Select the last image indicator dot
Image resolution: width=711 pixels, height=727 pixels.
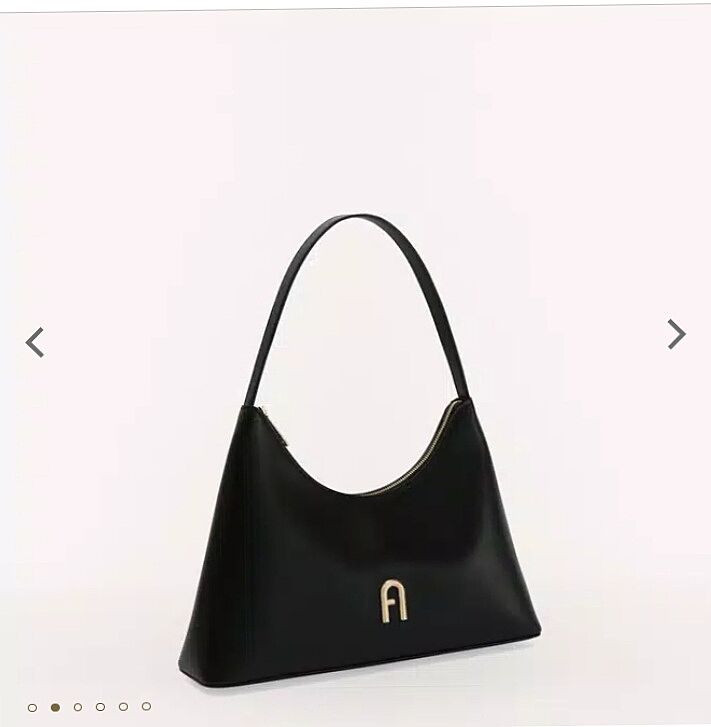tap(146, 707)
